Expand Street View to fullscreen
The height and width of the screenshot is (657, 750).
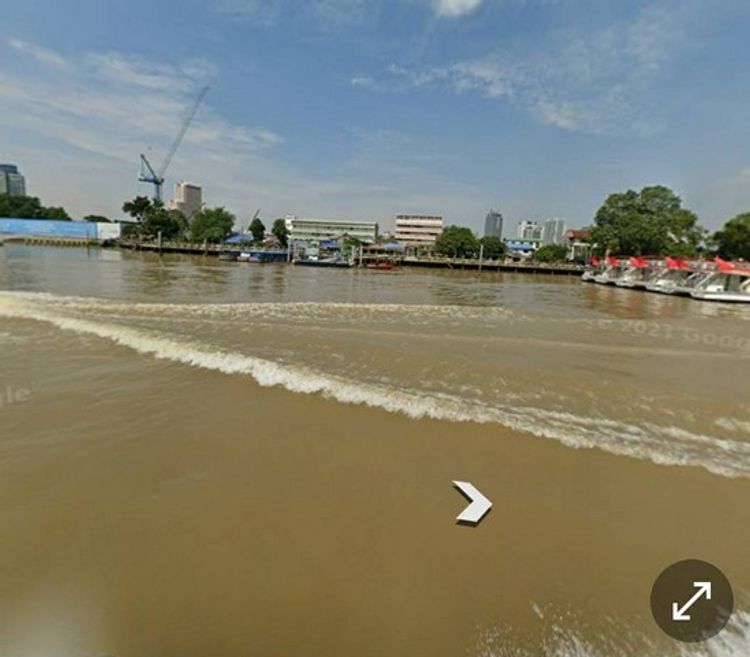[691, 600]
